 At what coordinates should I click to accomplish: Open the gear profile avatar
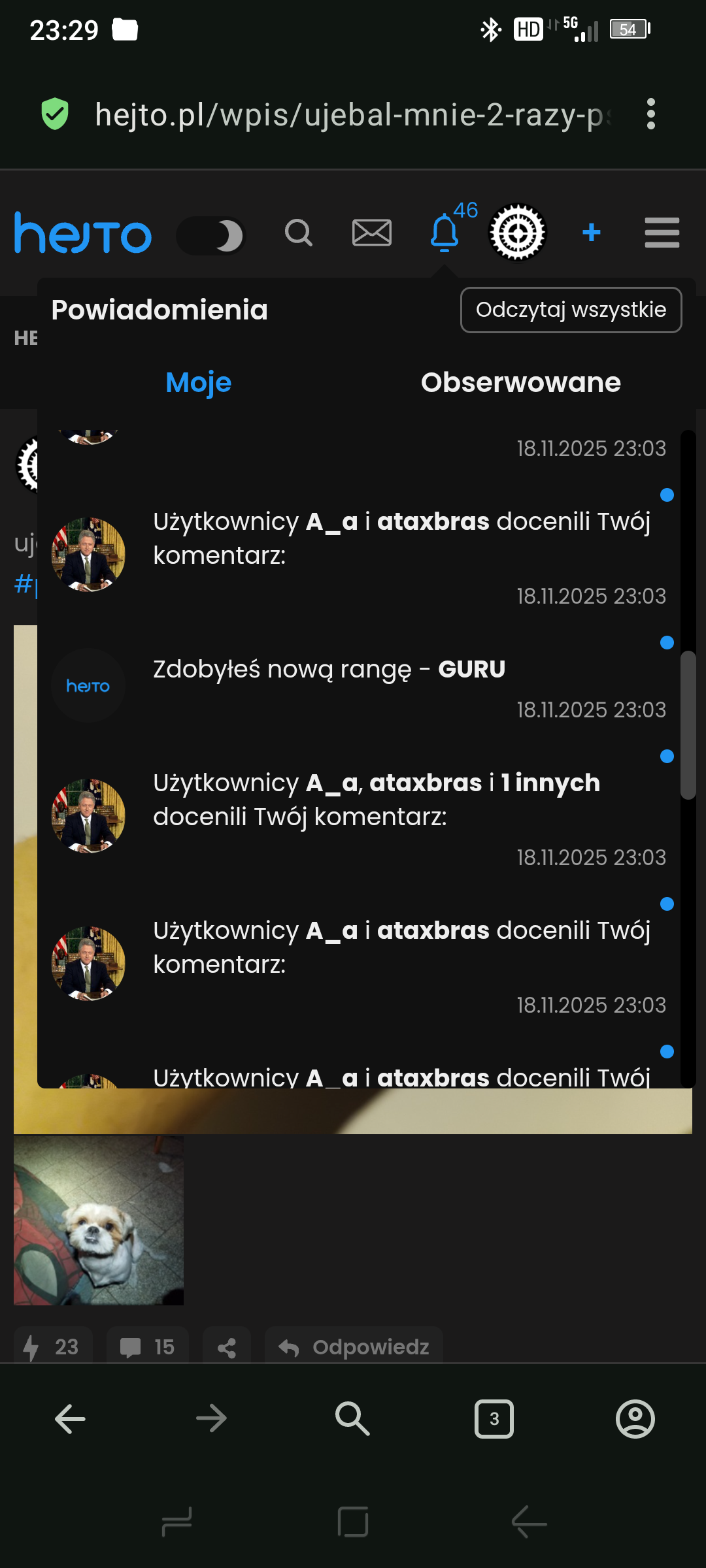[x=518, y=233]
